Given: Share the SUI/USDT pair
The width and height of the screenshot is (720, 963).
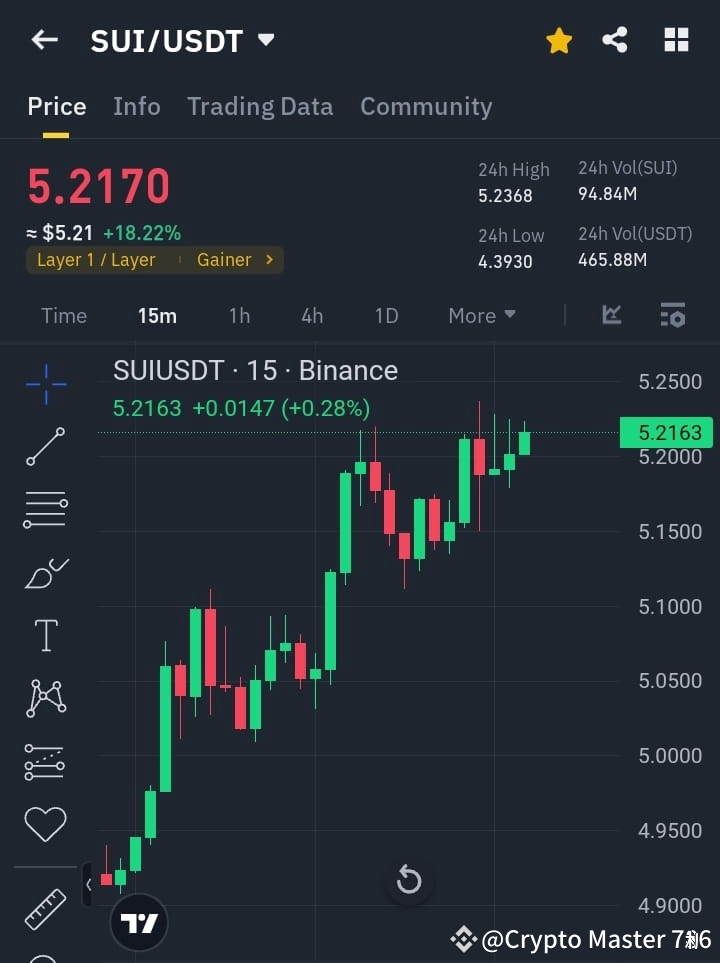Looking at the screenshot, I should (615, 40).
